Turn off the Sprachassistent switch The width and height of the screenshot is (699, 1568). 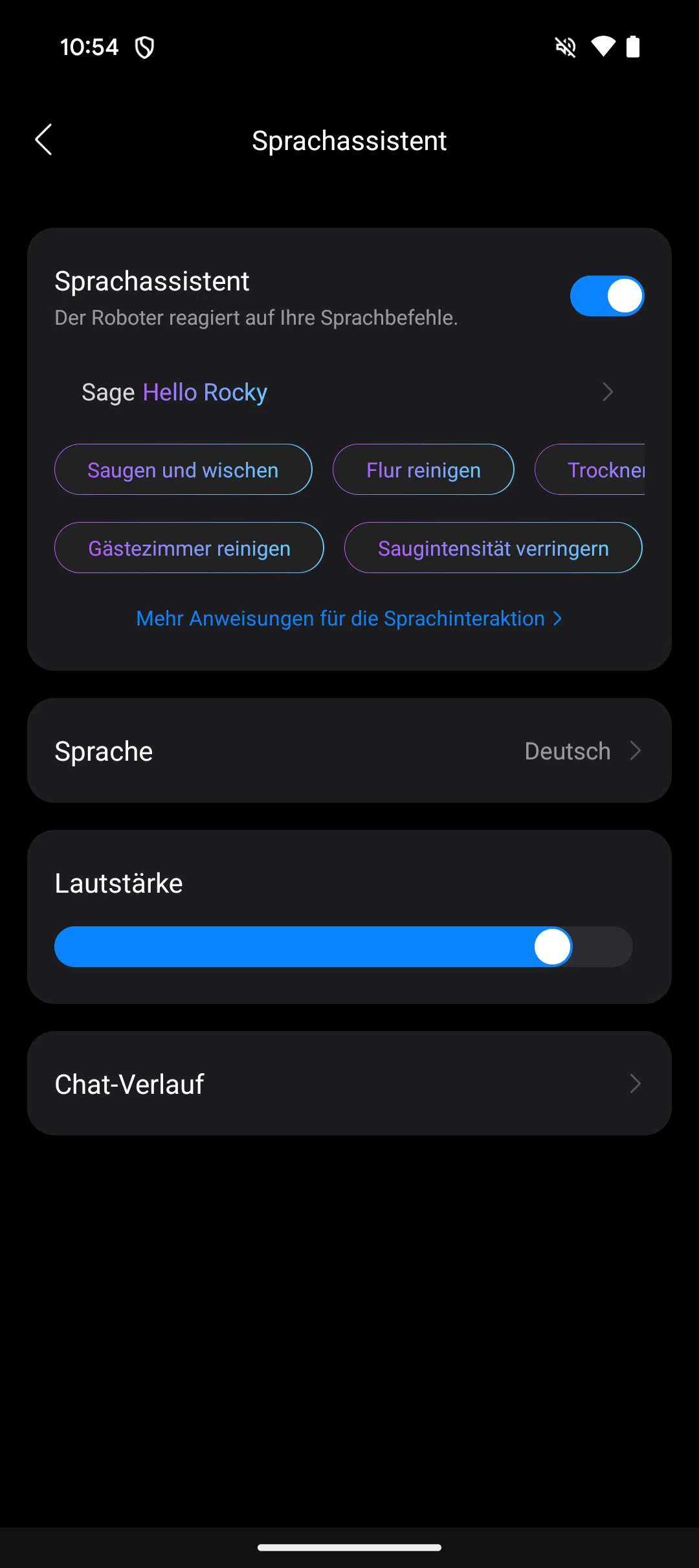(x=607, y=296)
